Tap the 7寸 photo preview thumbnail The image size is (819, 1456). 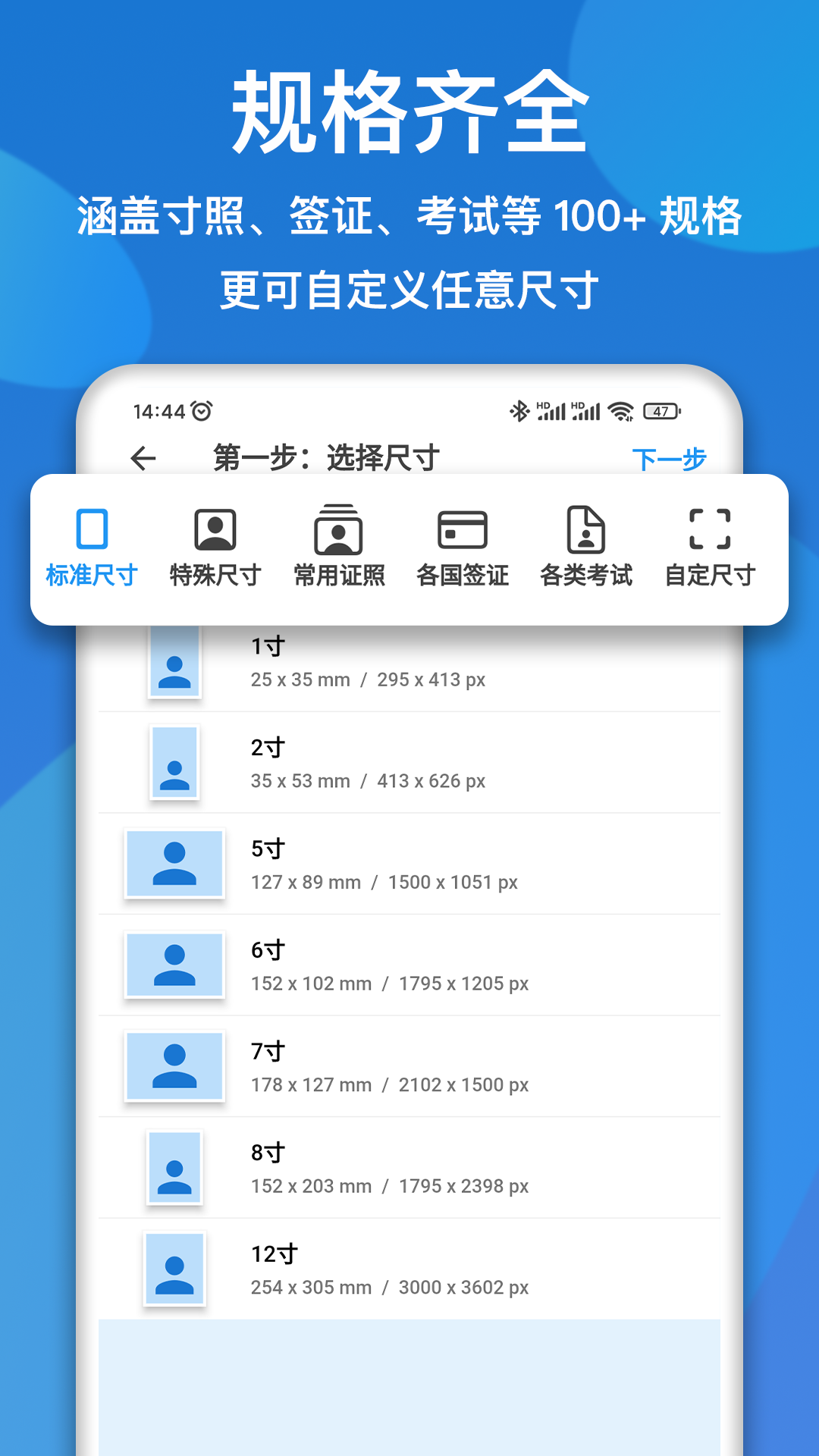point(174,1068)
